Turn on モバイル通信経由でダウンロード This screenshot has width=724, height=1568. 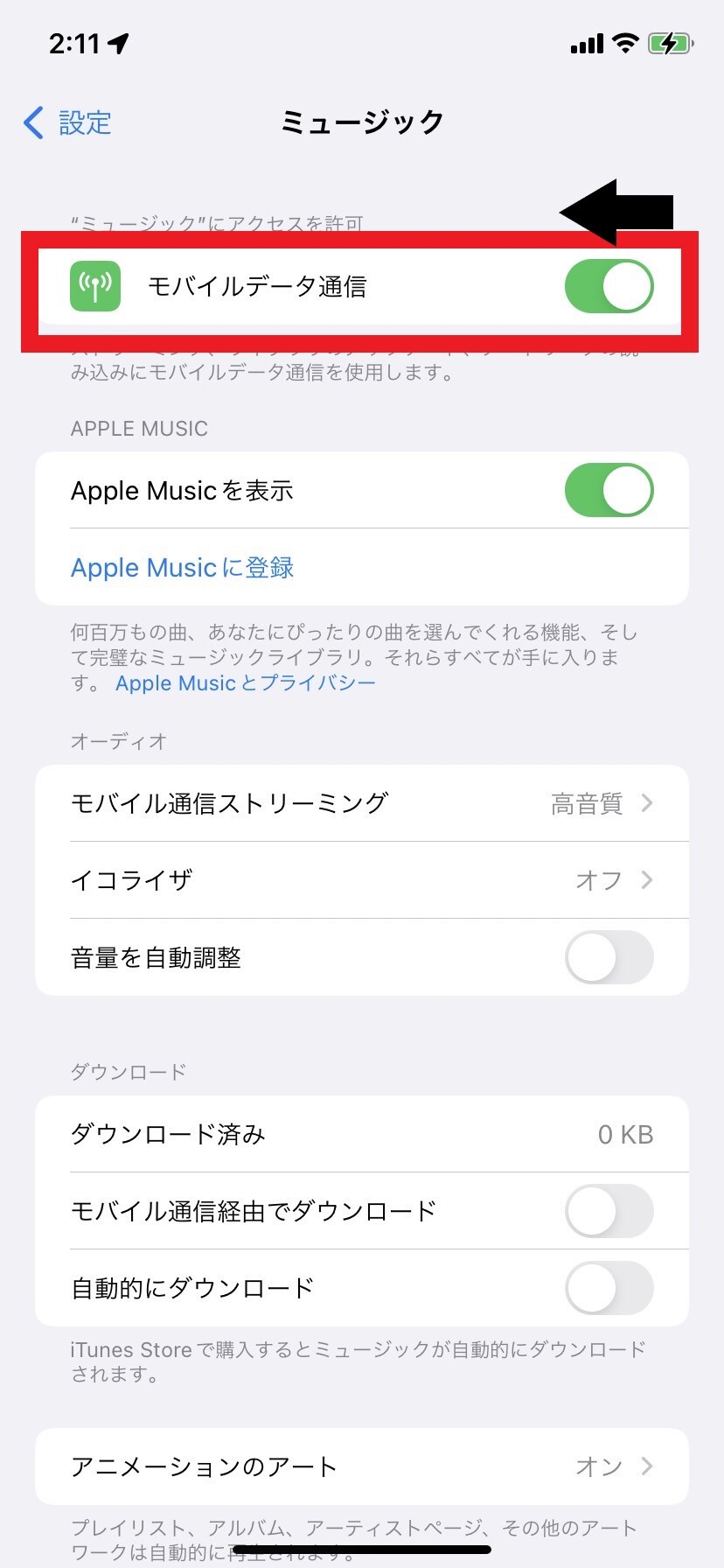click(609, 1211)
